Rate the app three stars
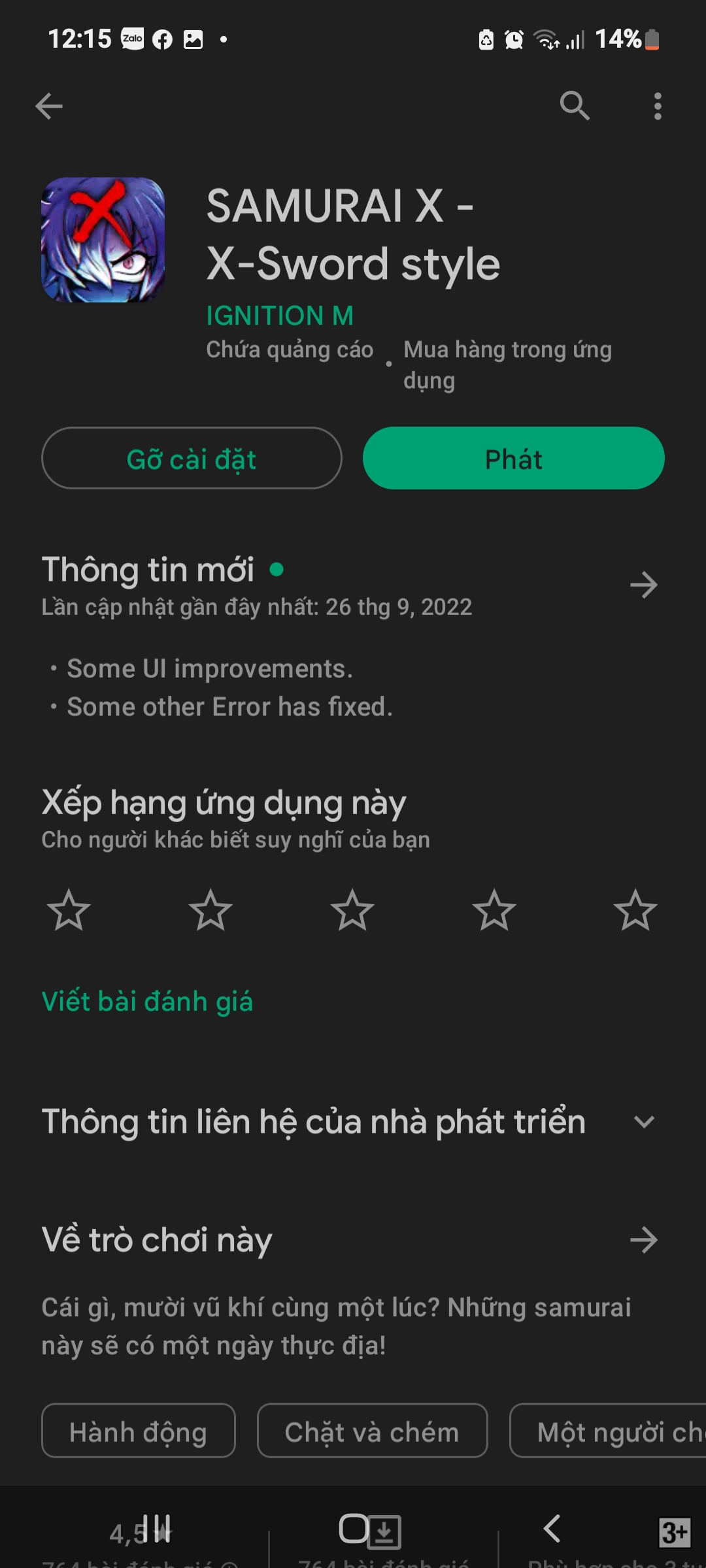Image resolution: width=706 pixels, height=1568 pixels. click(x=352, y=910)
